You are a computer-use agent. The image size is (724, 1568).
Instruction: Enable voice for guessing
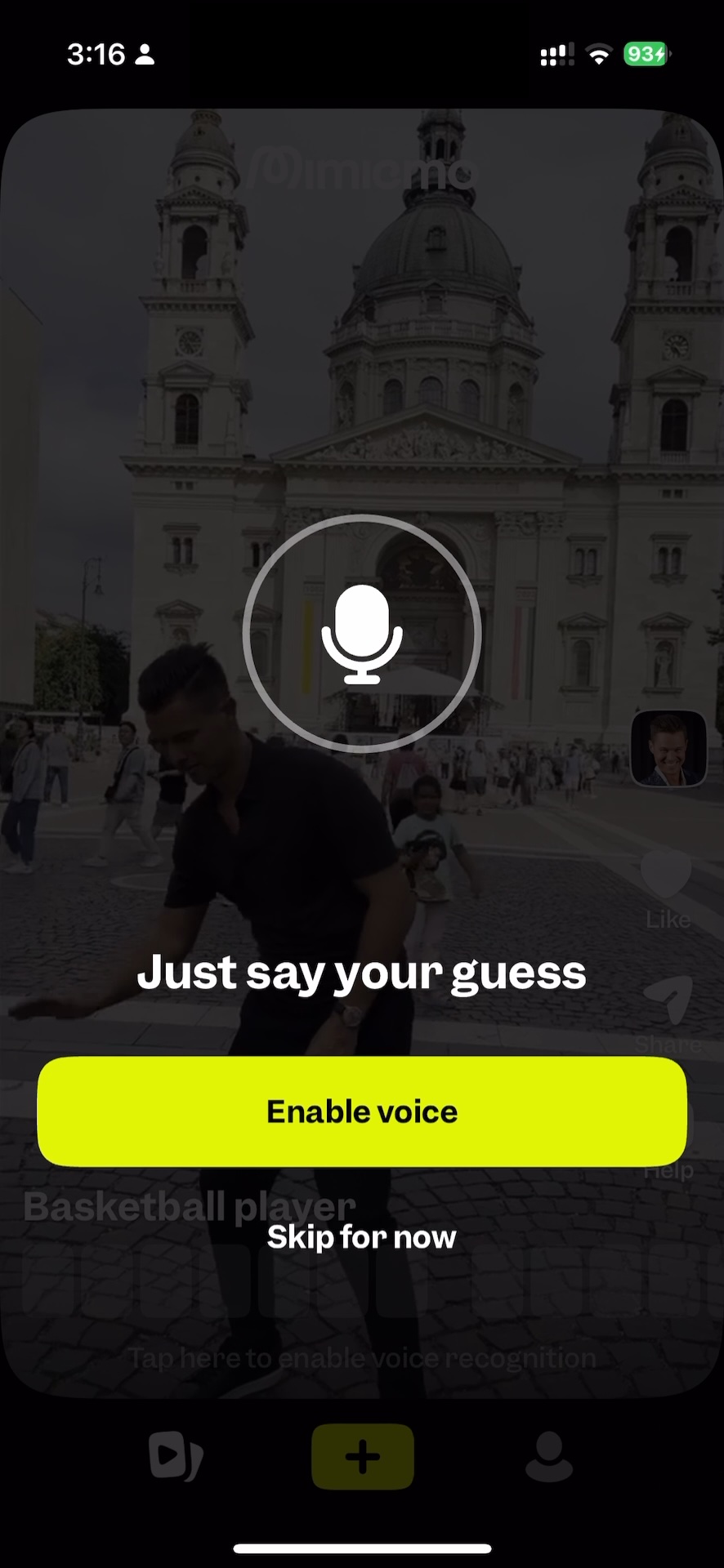tap(361, 1111)
